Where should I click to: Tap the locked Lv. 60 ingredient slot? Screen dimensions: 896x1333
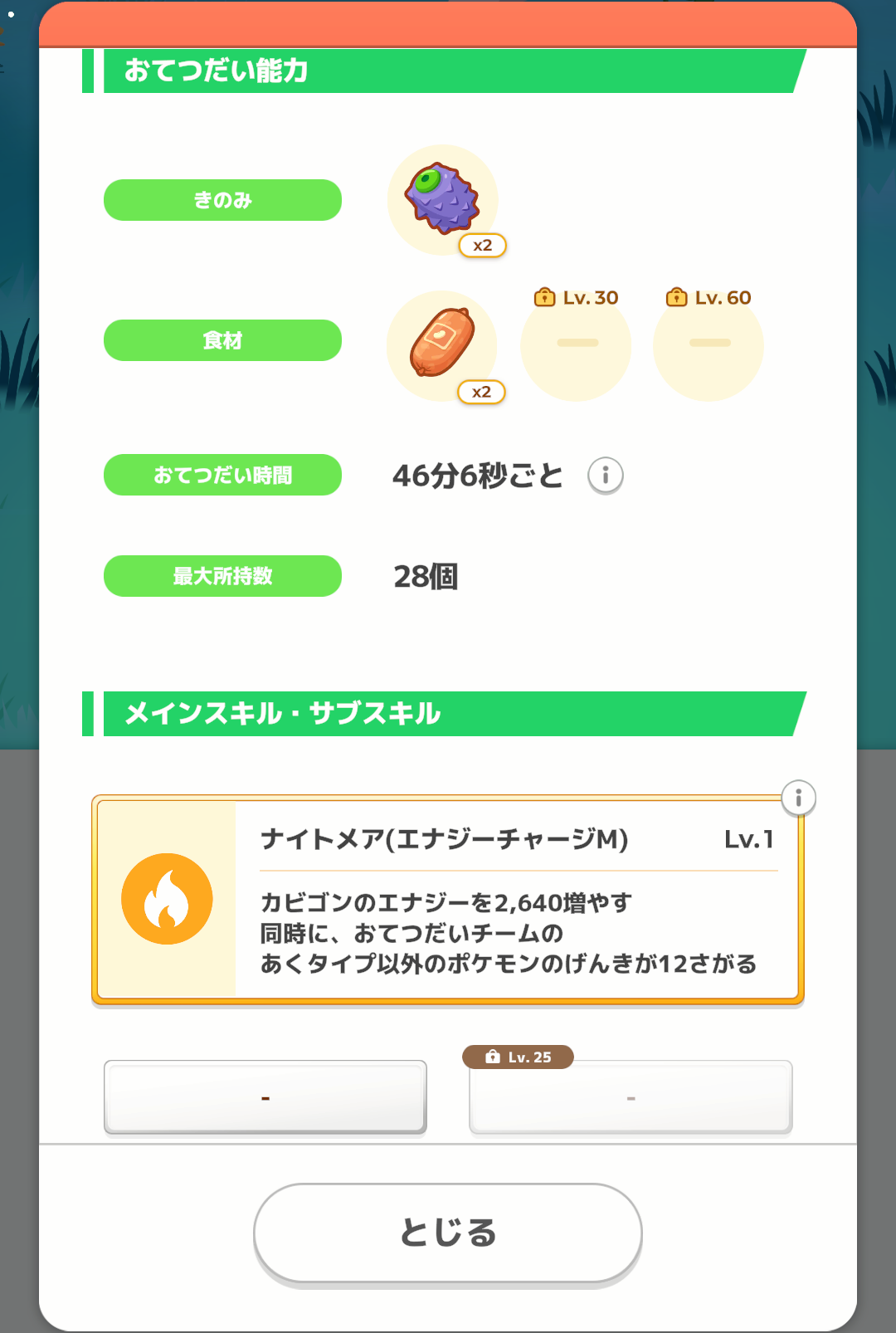709,344
